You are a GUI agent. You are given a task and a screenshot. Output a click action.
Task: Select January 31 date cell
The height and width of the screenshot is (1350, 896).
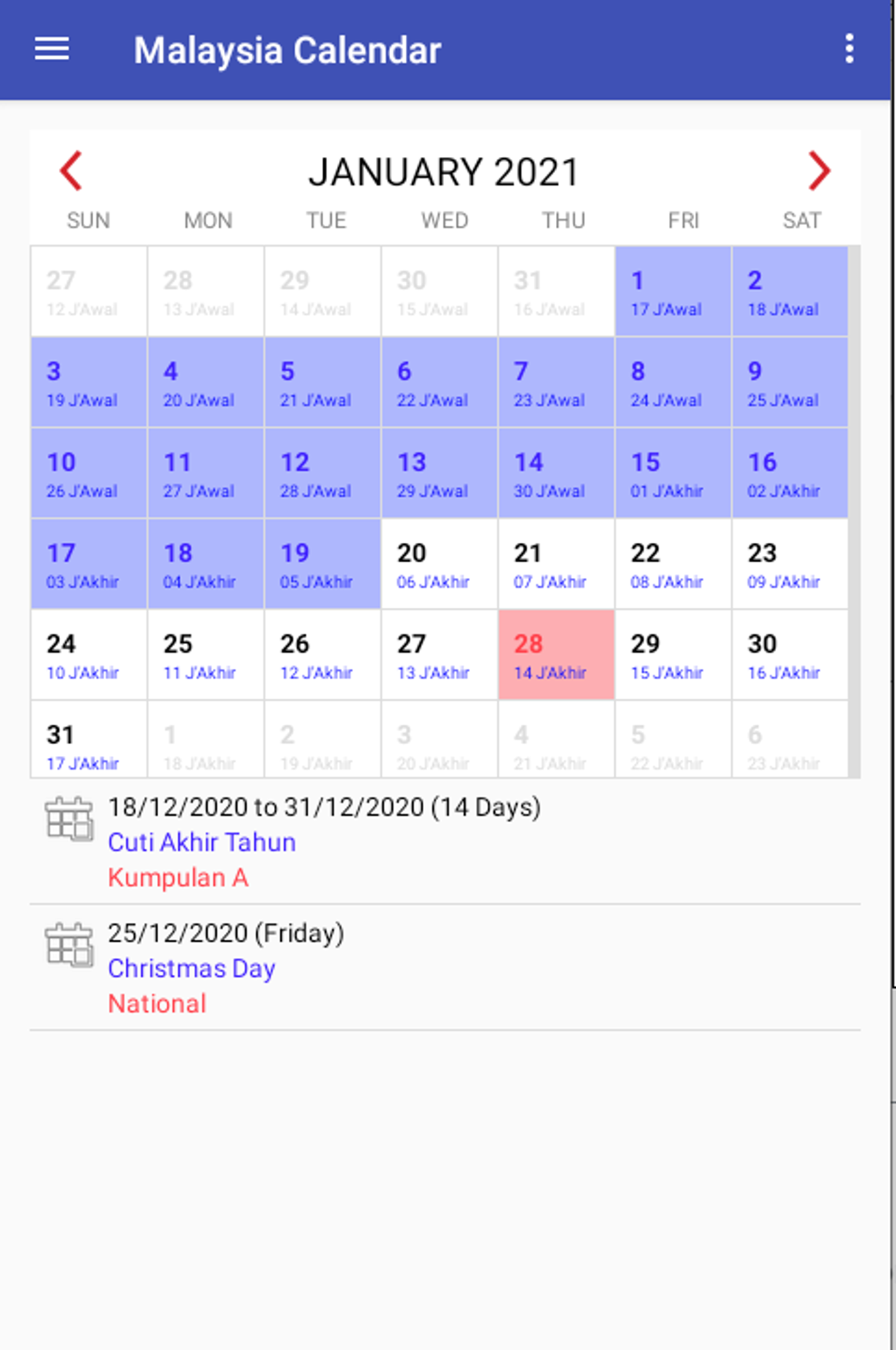[x=89, y=740]
